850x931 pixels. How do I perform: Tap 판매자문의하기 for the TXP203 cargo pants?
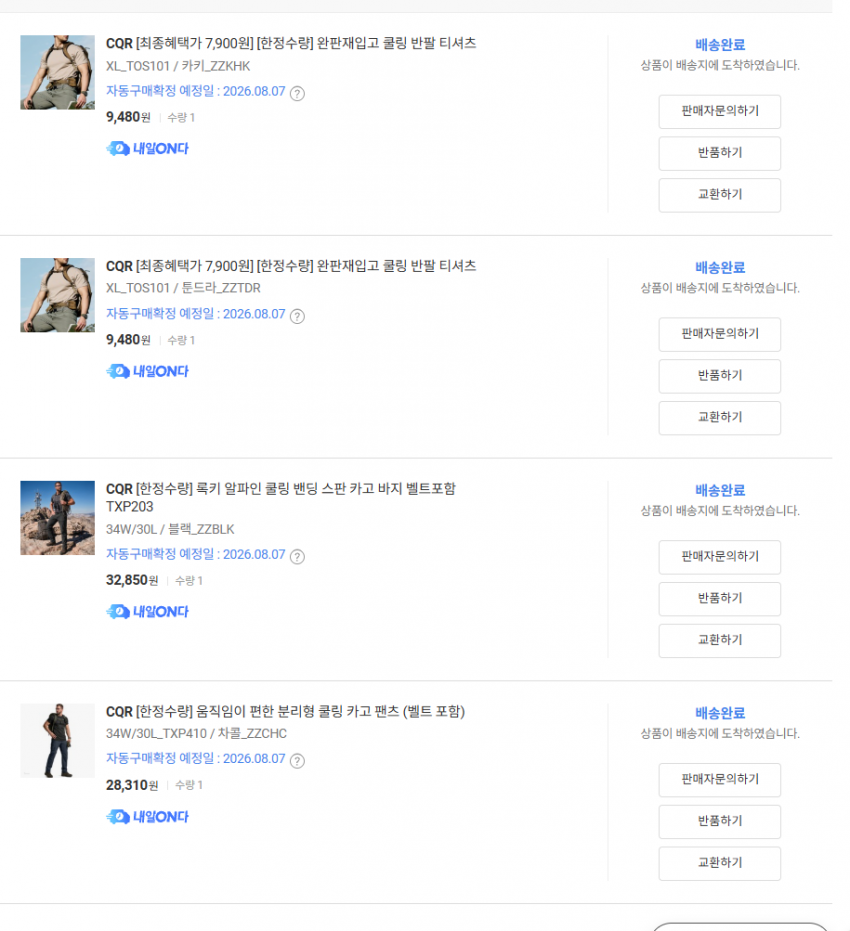point(719,557)
